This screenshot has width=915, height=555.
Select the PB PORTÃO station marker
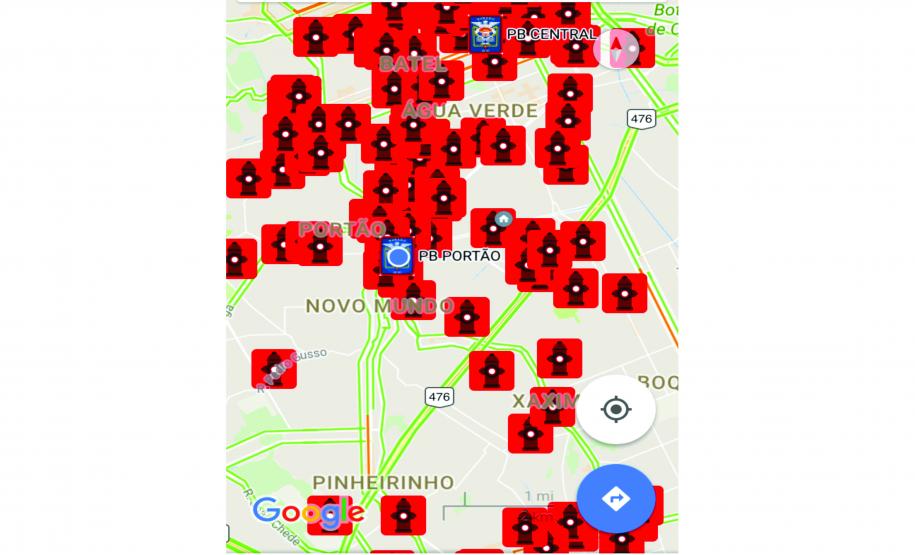pyautogui.click(x=397, y=257)
